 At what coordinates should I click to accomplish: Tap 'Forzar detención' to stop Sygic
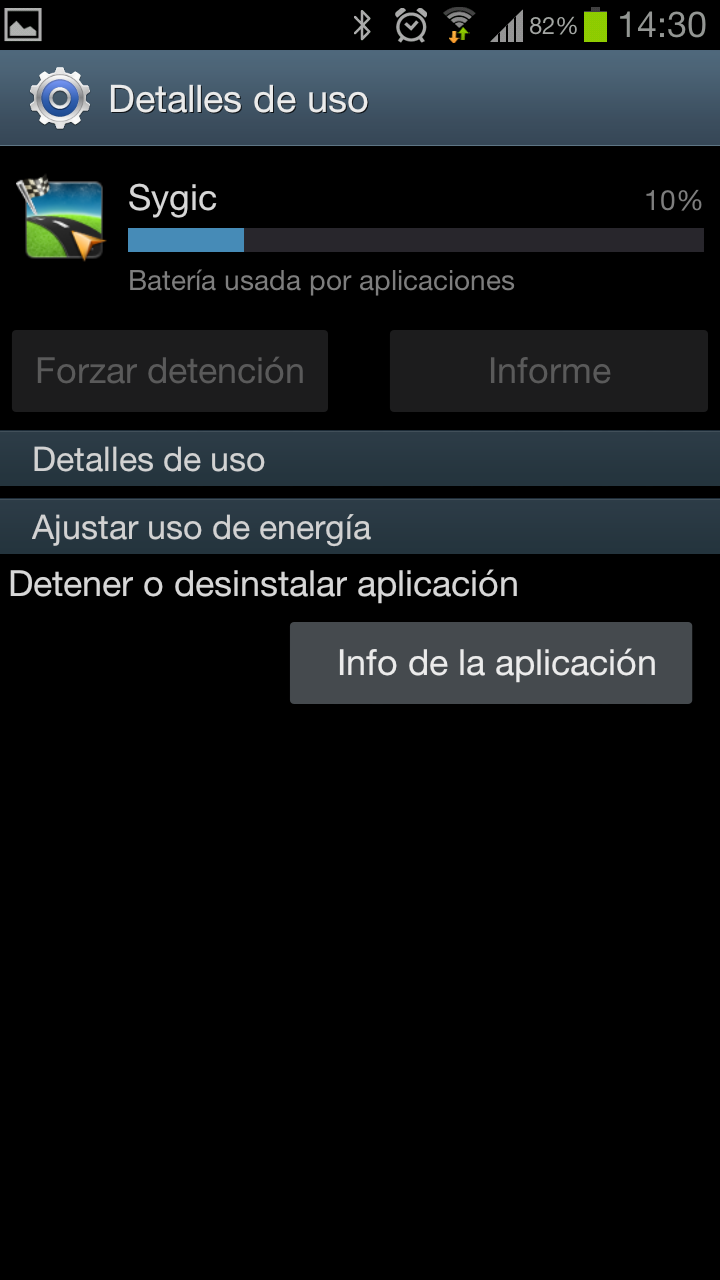click(170, 371)
